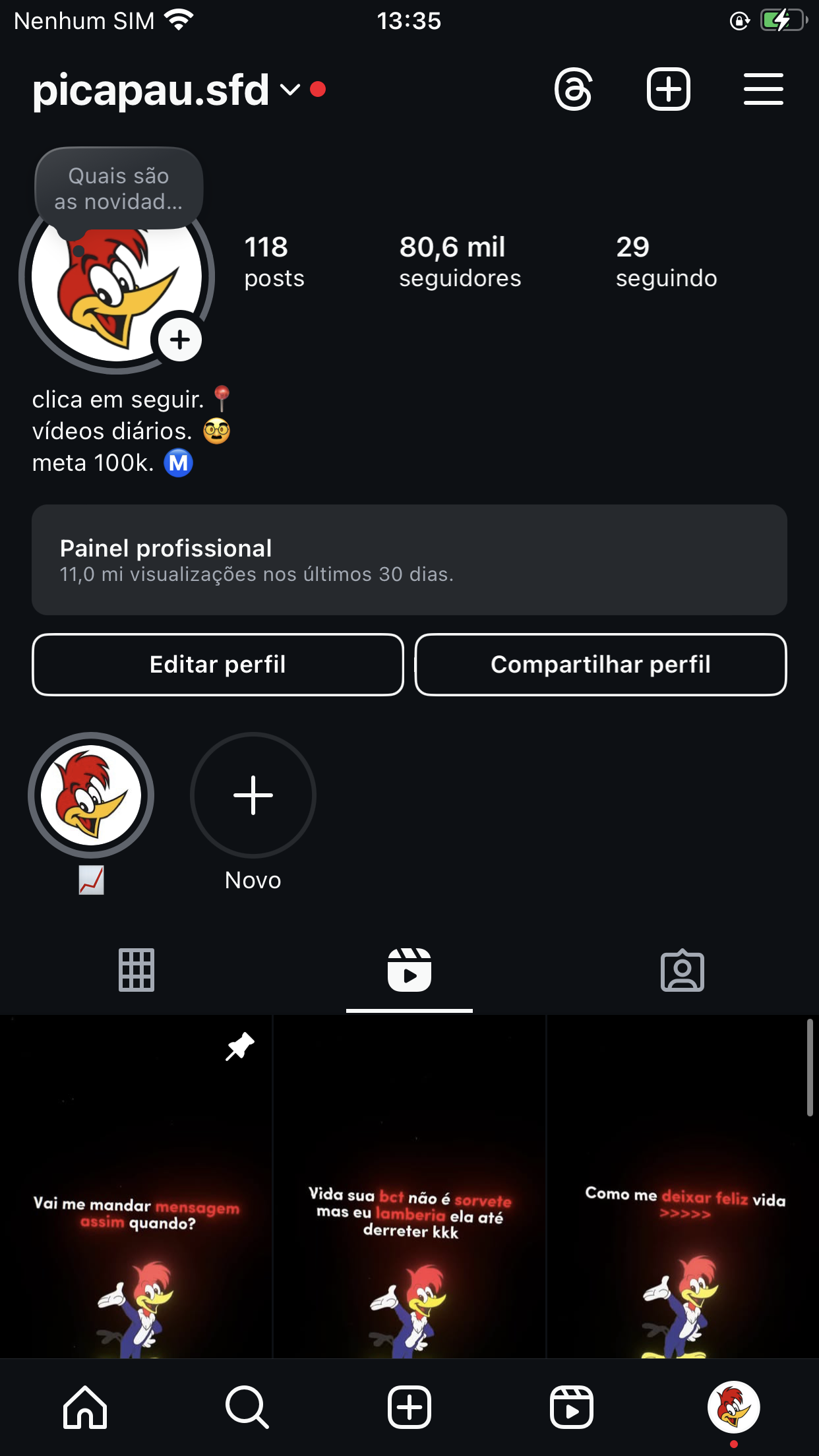Tap the 'Quais são as novidad...' note bubble

[119, 189]
